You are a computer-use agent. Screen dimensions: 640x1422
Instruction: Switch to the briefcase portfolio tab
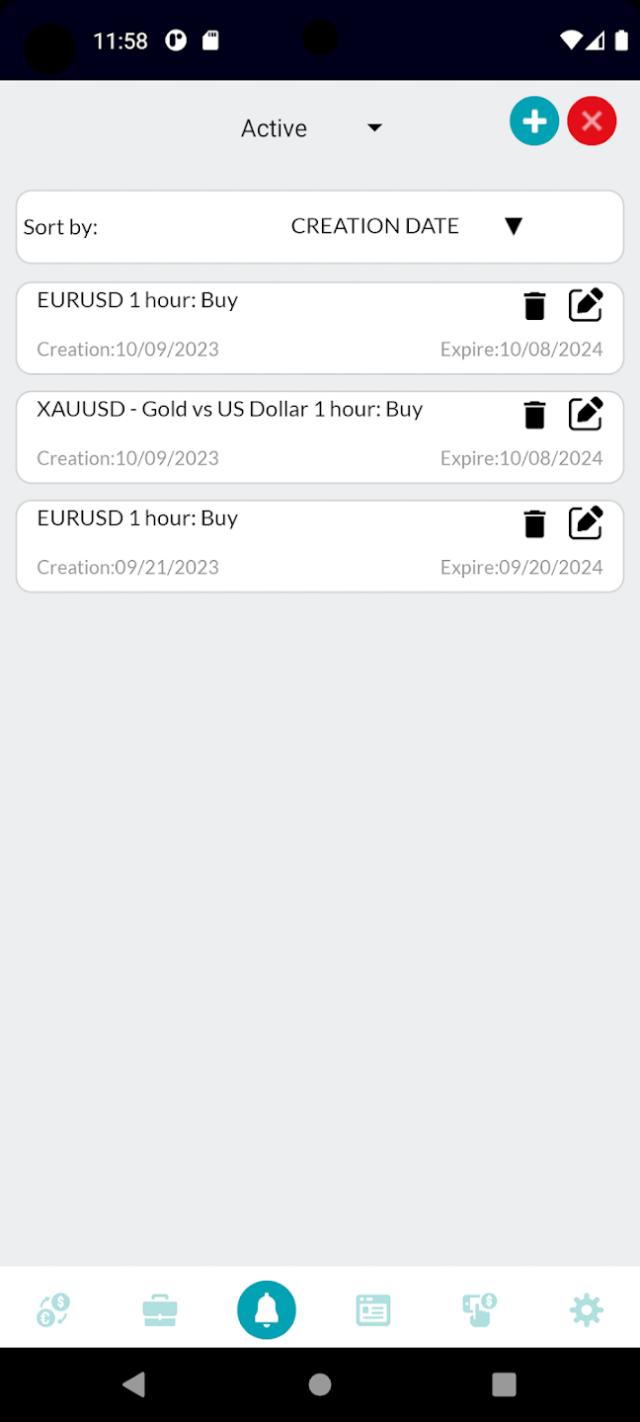point(160,1309)
